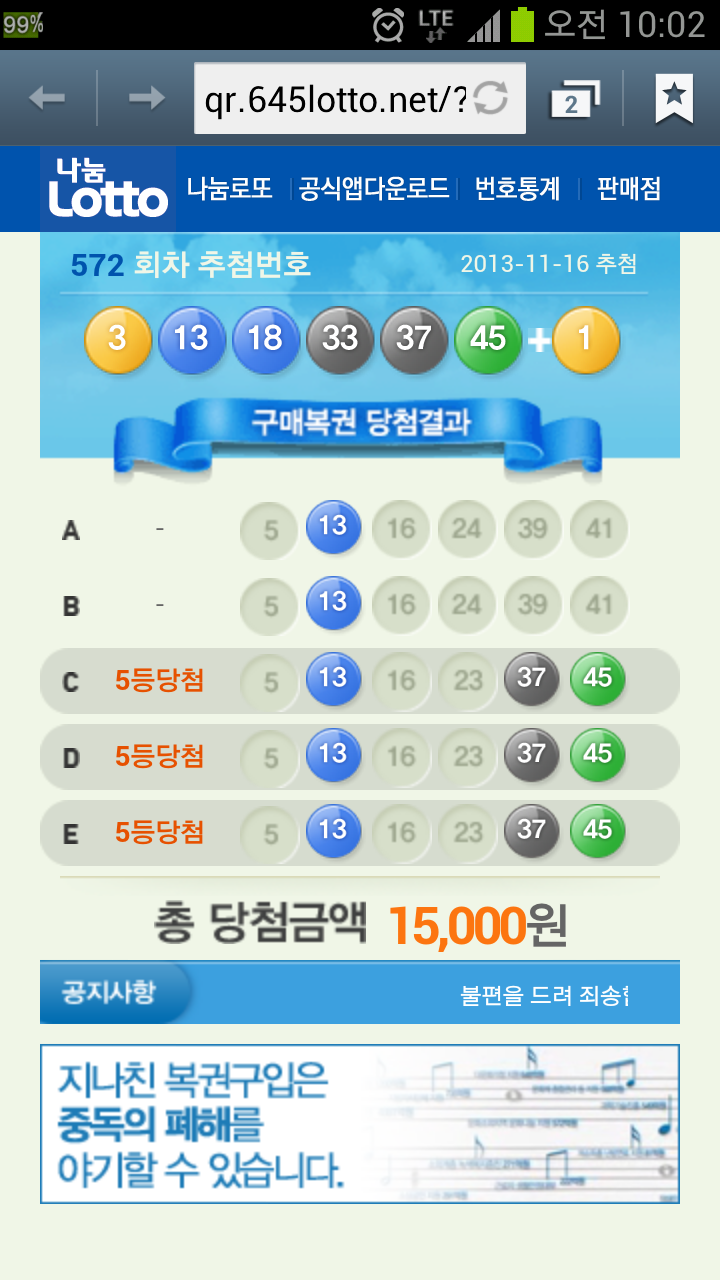Screen dimensions: 720x1280
Task: Open 공식앱다운로드 to download the app
Action: (374, 189)
